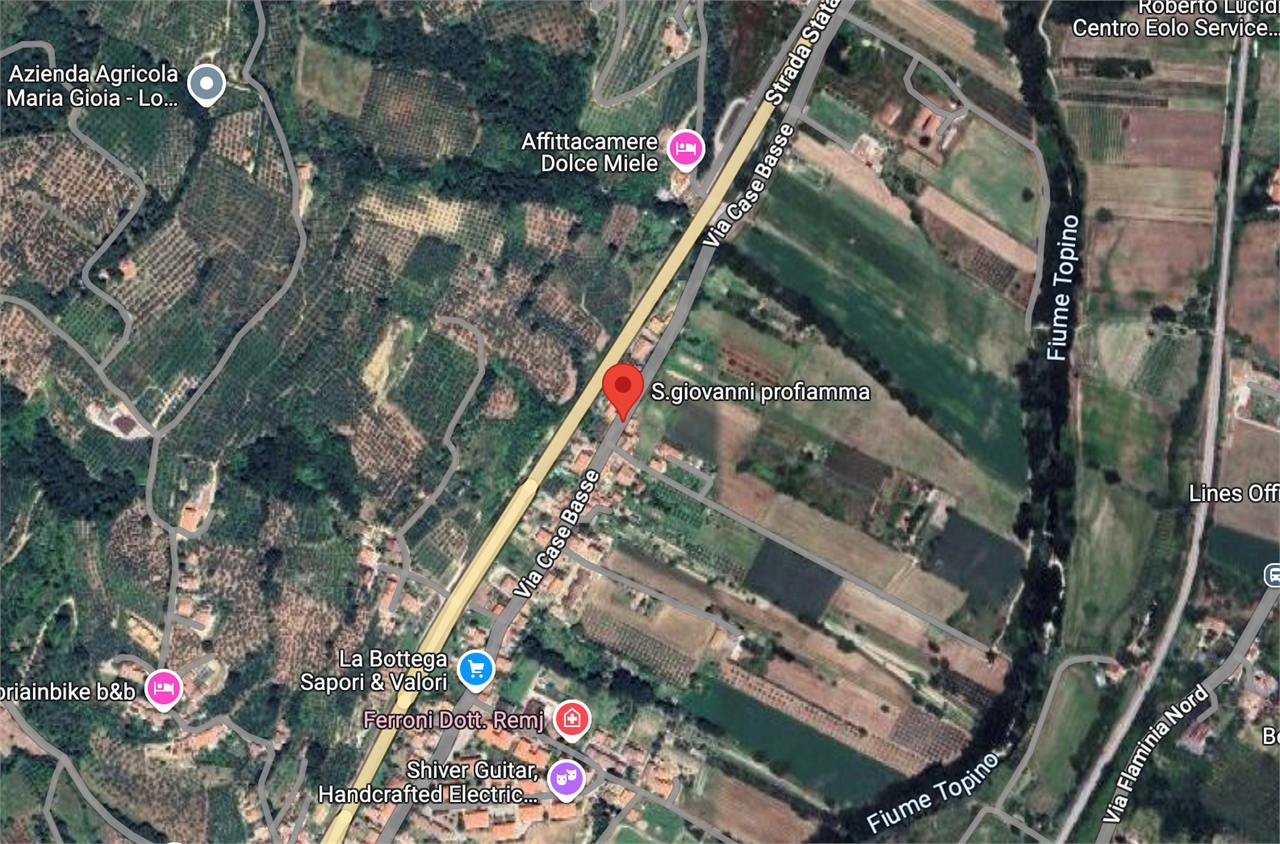Screen dimensions: 1280x844
Task: Tap La Bottega Sapori & Valori shop marker
Action: coord(475,668)
